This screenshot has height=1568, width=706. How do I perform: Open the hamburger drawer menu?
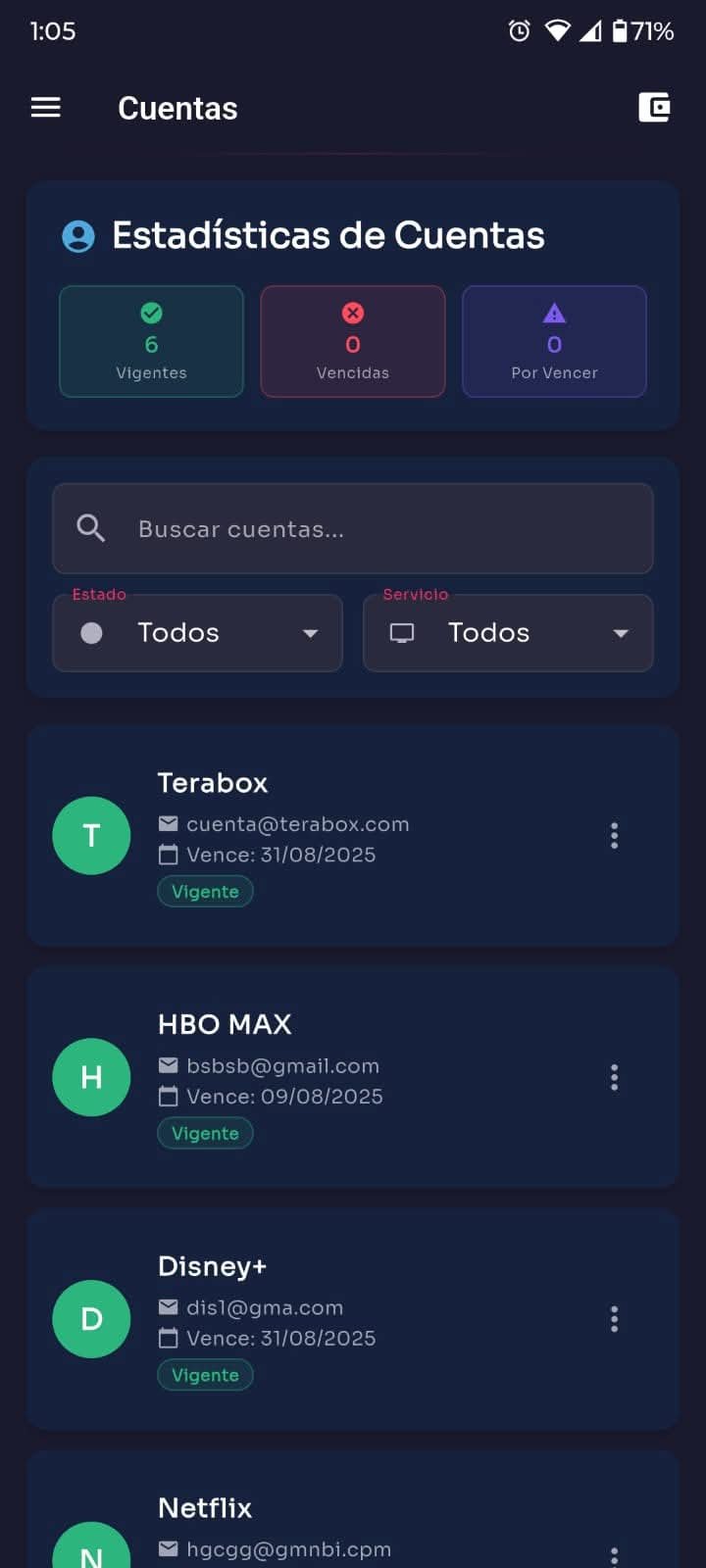pyautogui.click(x=46, y=108)
